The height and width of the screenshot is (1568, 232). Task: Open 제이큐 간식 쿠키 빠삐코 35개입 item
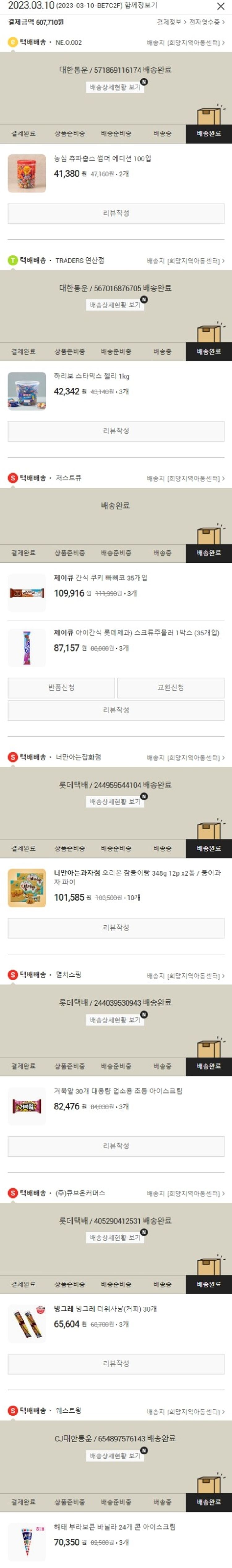pos(101,578)
